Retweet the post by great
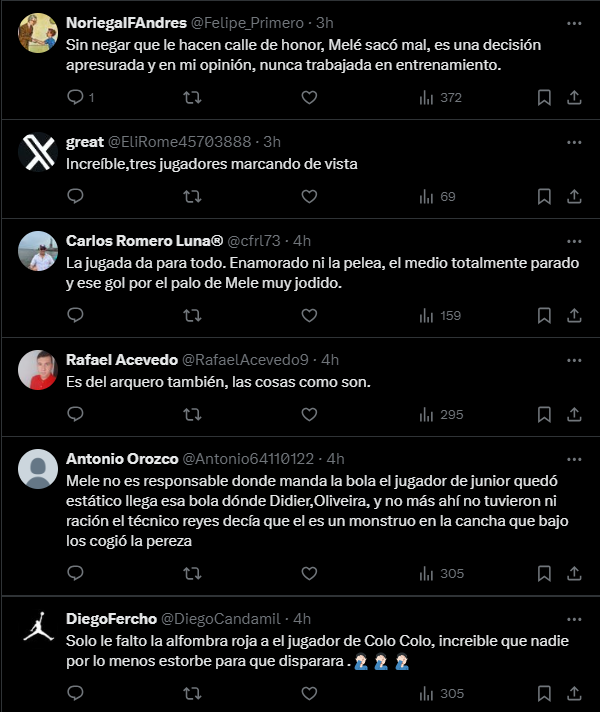Screen dimensions: 600x712 [192, 196]
